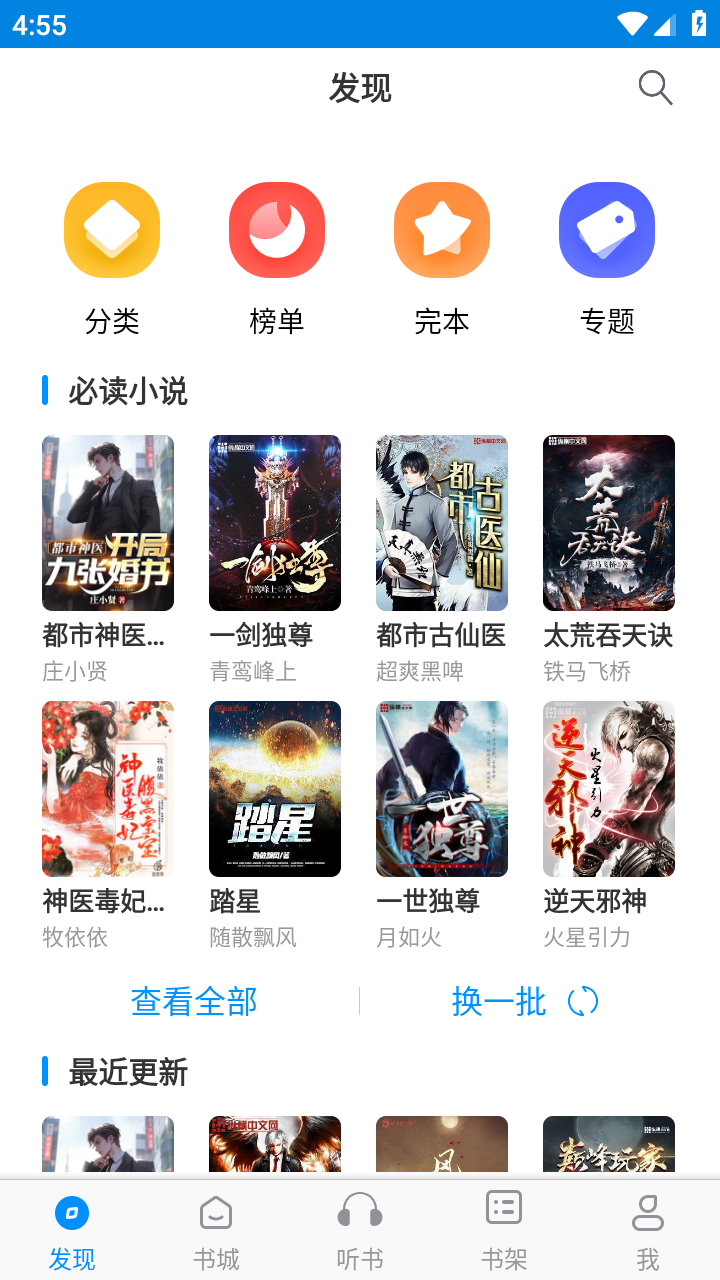Open the novel 踏星 cover
The image size is (720, 1280).
[x=275, y=788]
